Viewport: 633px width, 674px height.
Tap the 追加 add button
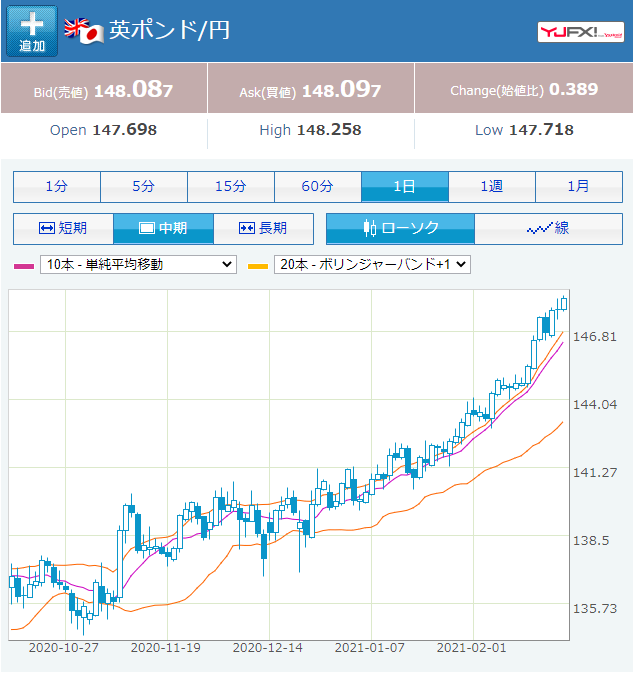[x=32, y=31]
